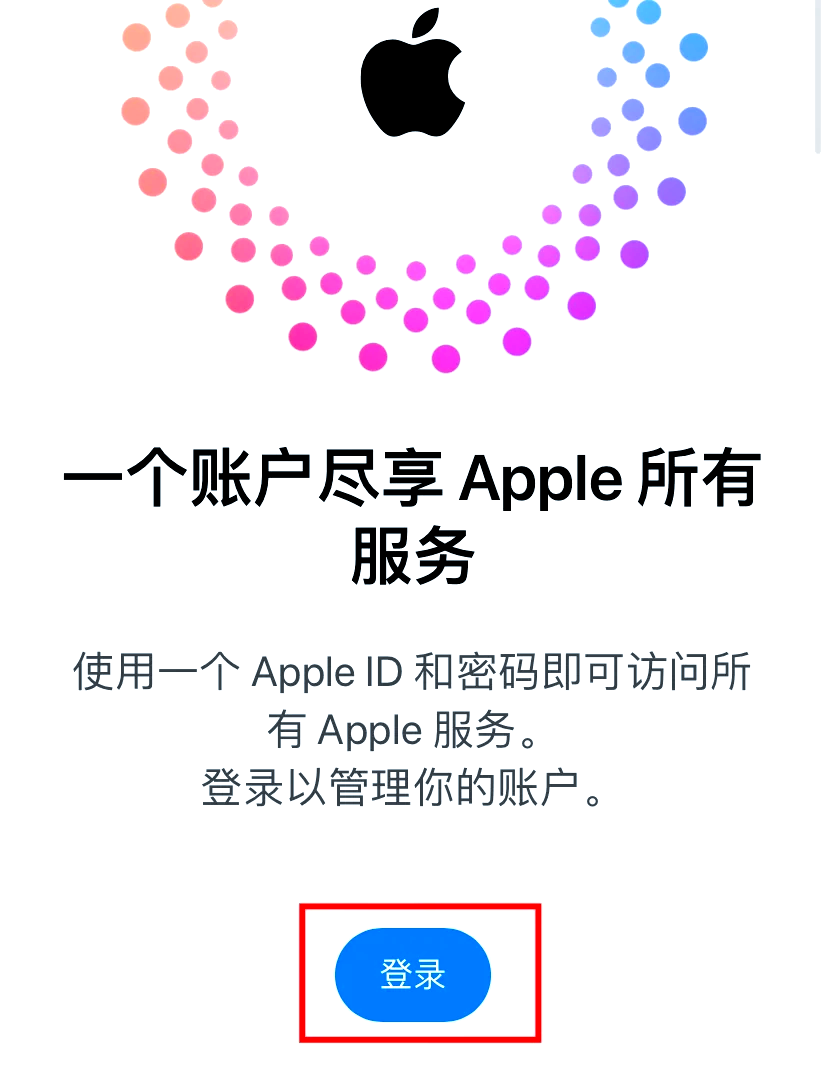This screenshot has width=827, height=1075.
Task: Tap the blue 登录 button
Action: (413, 974)
